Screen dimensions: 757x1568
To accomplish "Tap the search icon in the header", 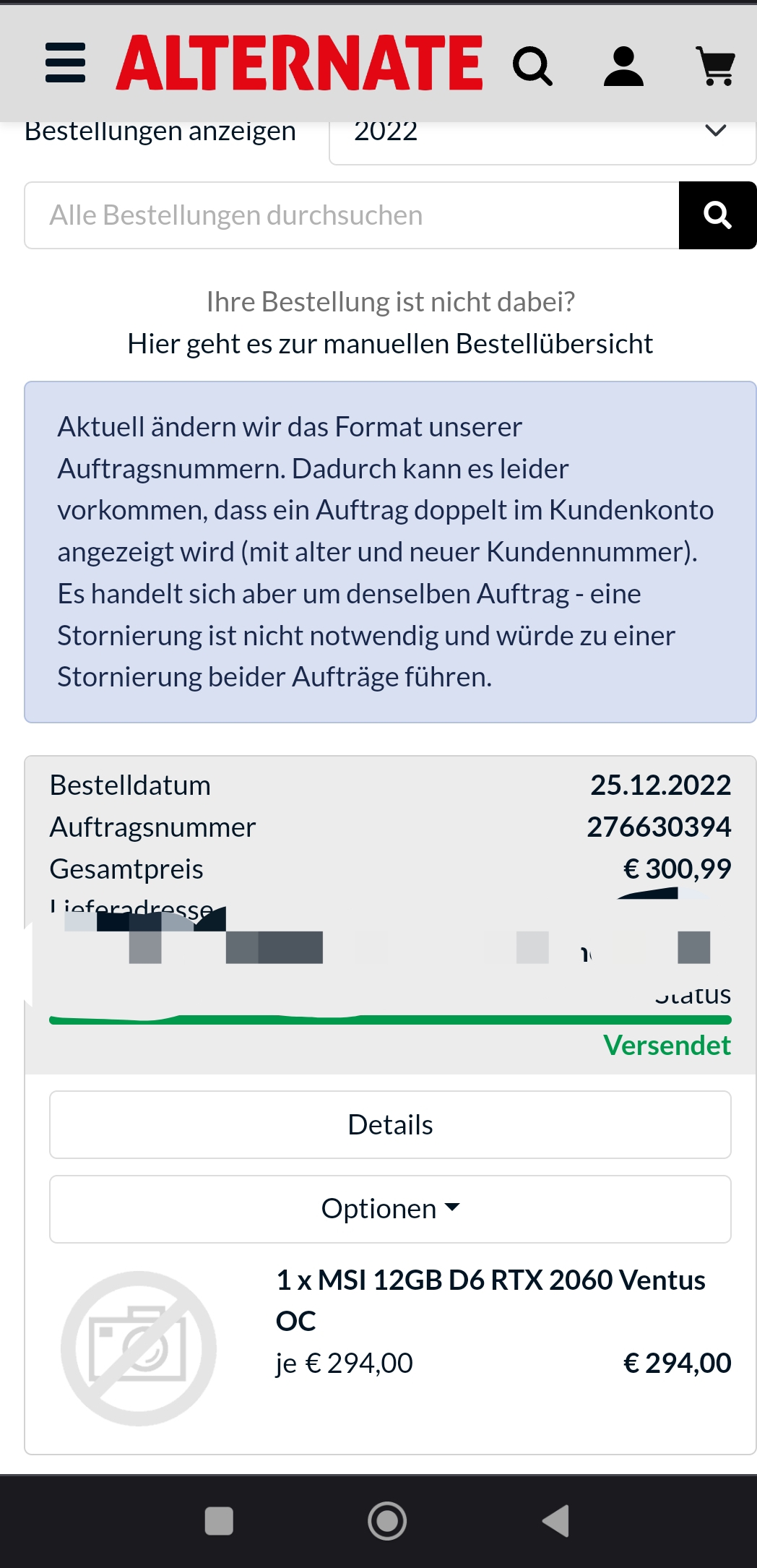I will (x=532, y=66).
